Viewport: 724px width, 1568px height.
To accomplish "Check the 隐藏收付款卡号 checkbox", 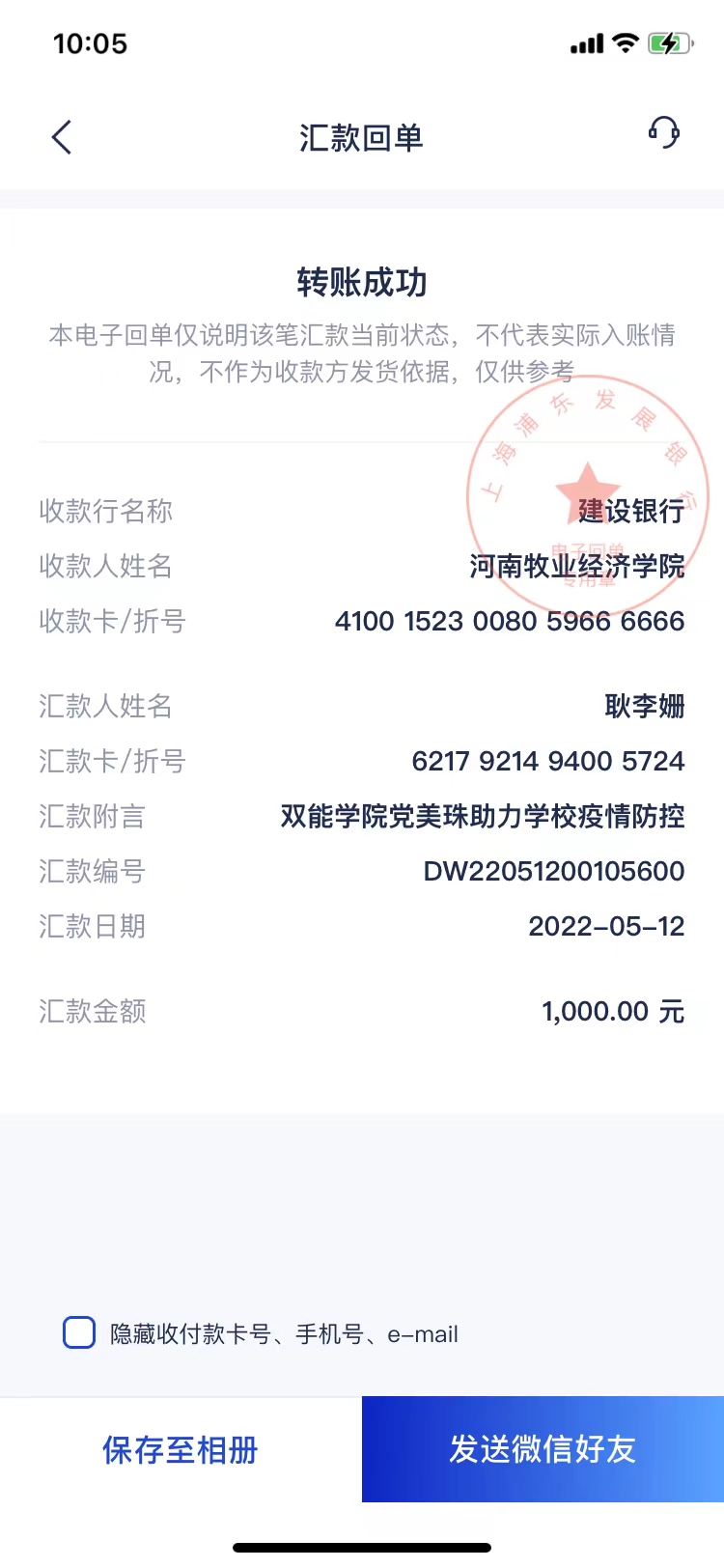I will (x=79, y=1332).
